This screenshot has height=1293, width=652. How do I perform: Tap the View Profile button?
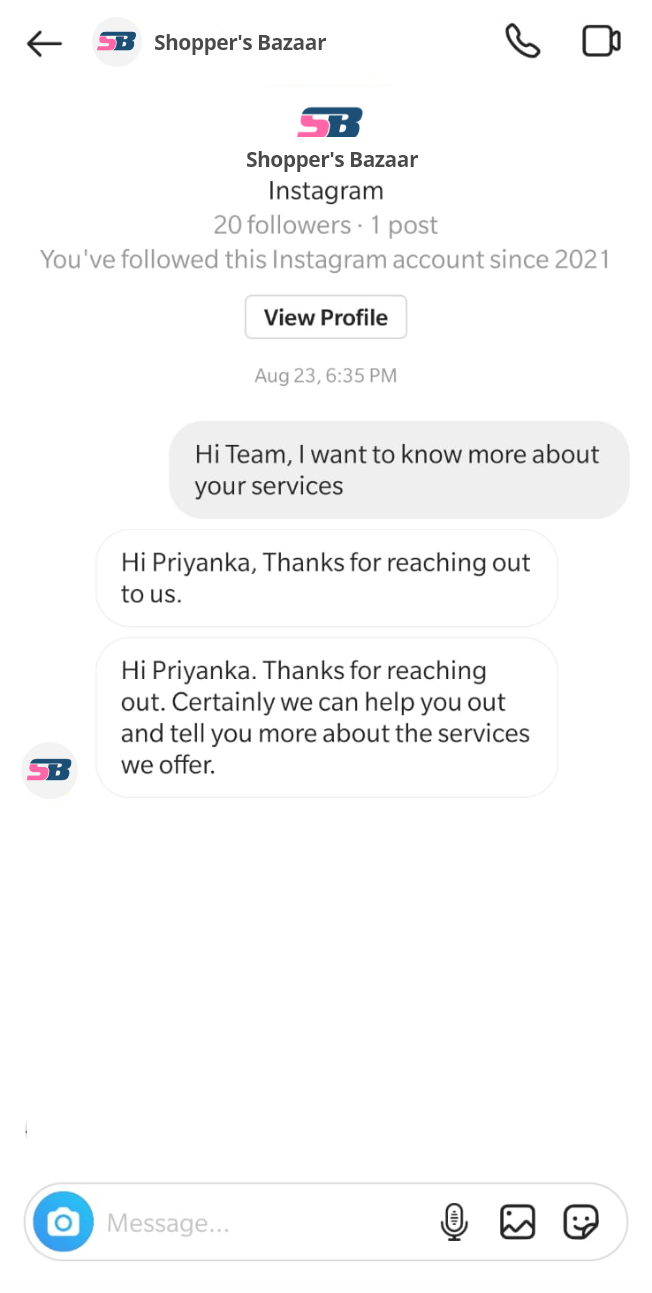click(326, 317)
